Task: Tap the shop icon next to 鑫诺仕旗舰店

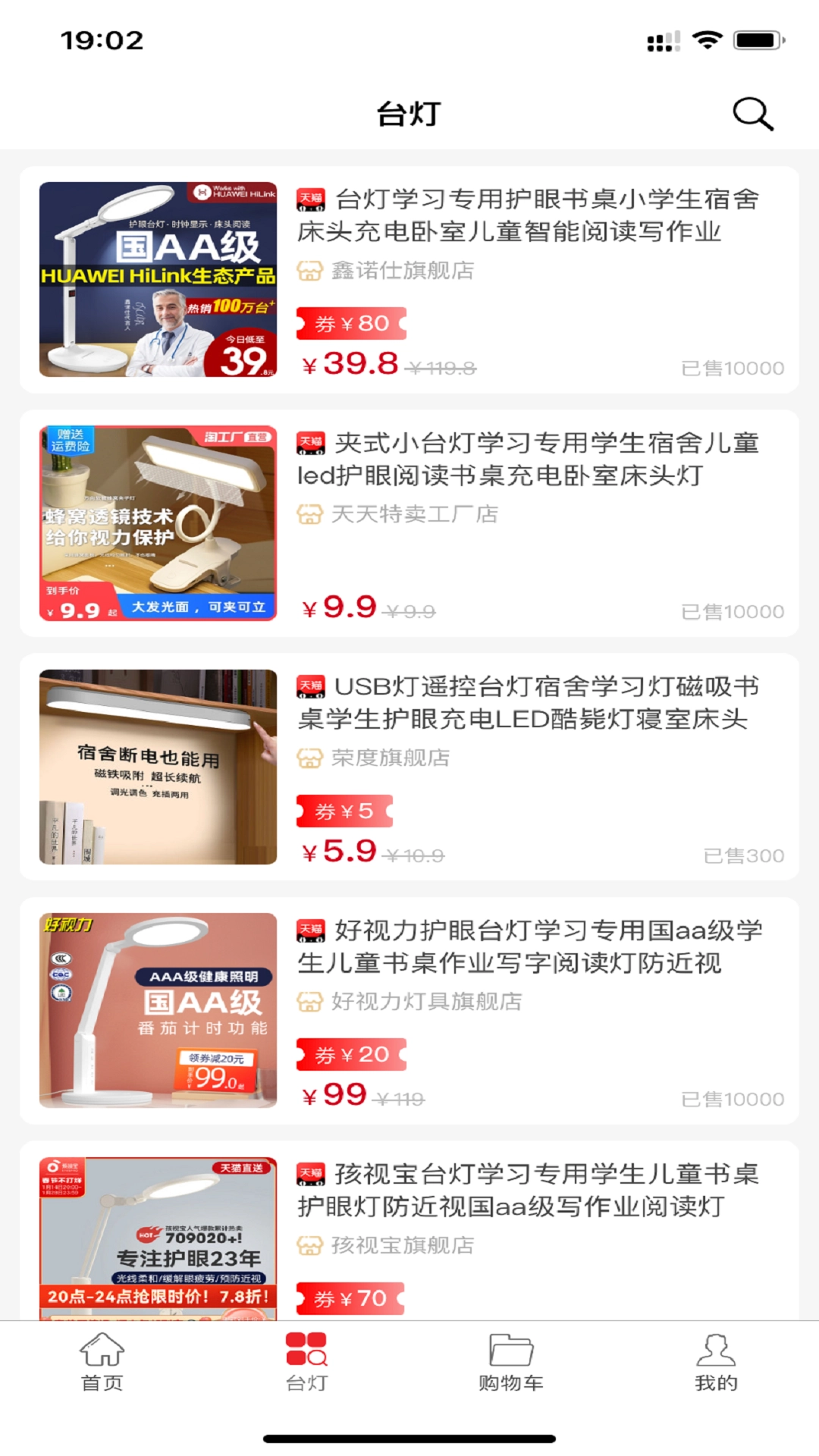Action: click(310, 271)
